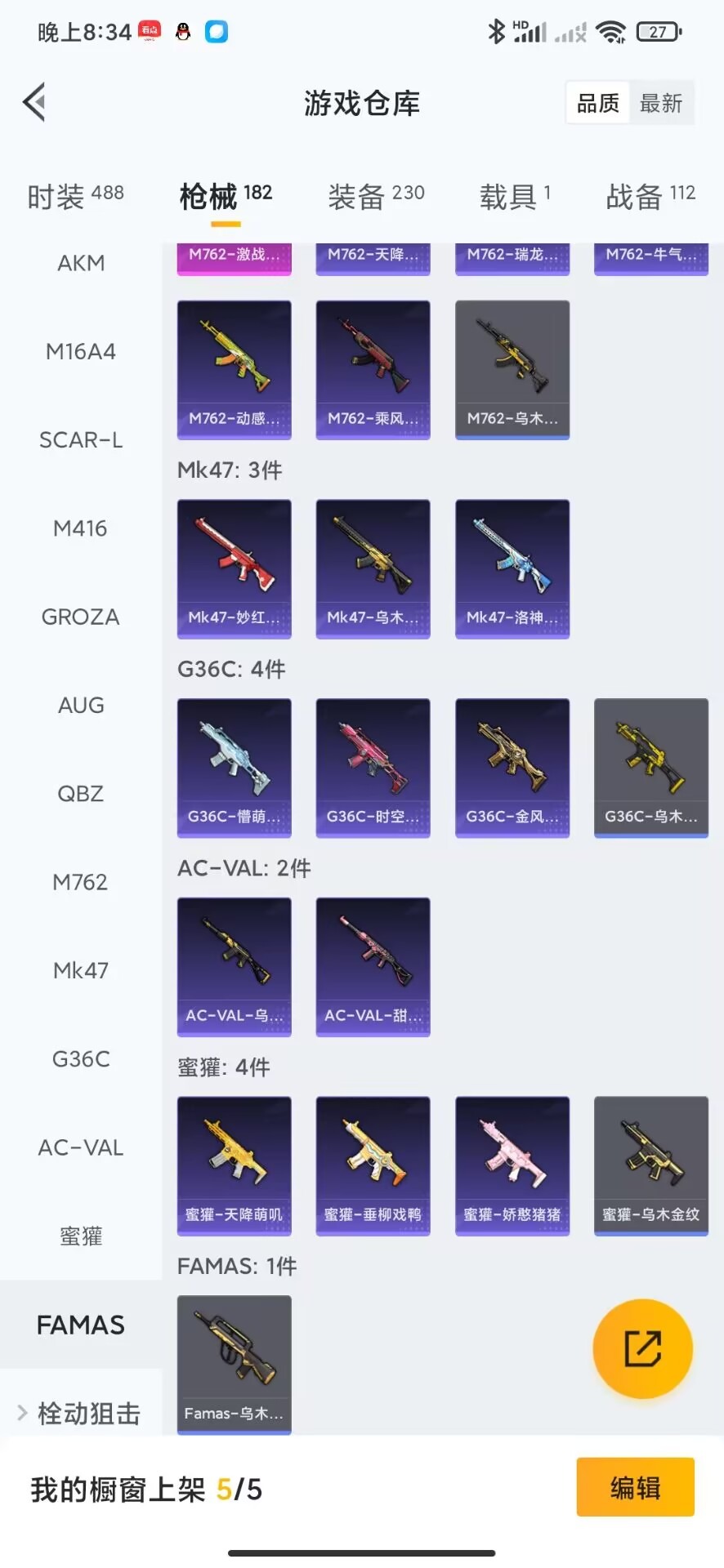Tap the 编辑 button

click(636, 1487)
